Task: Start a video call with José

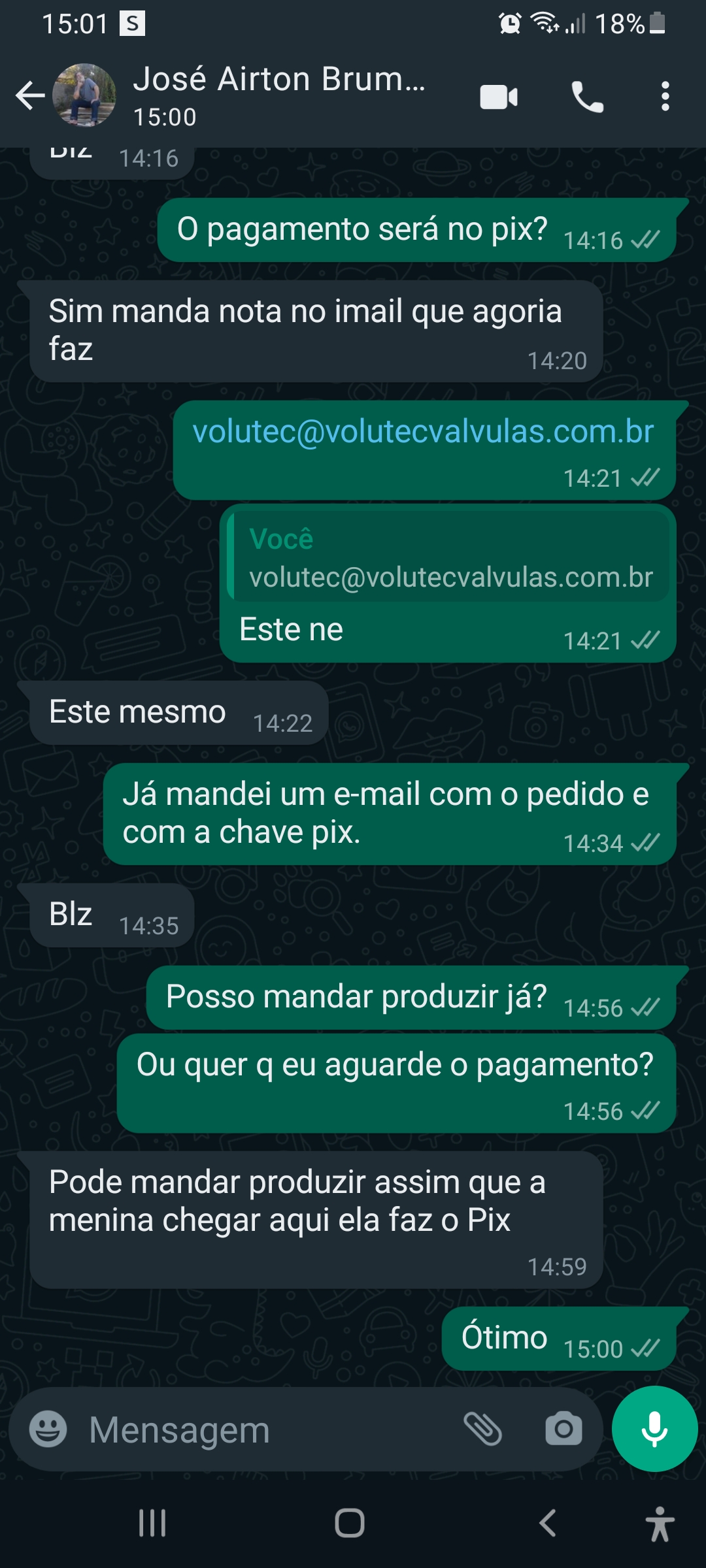Action: coord(499,97)
